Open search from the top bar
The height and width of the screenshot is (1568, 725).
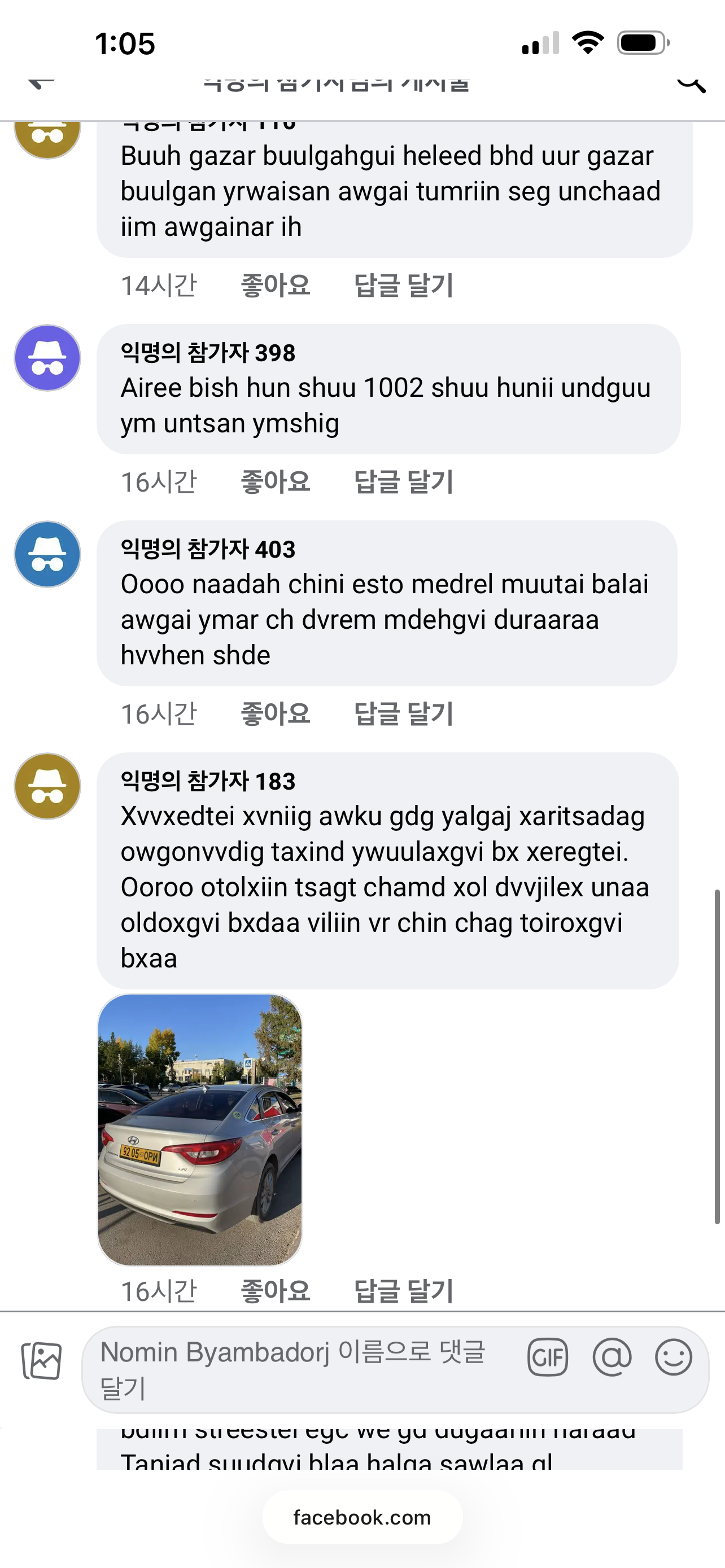(691, 83)
